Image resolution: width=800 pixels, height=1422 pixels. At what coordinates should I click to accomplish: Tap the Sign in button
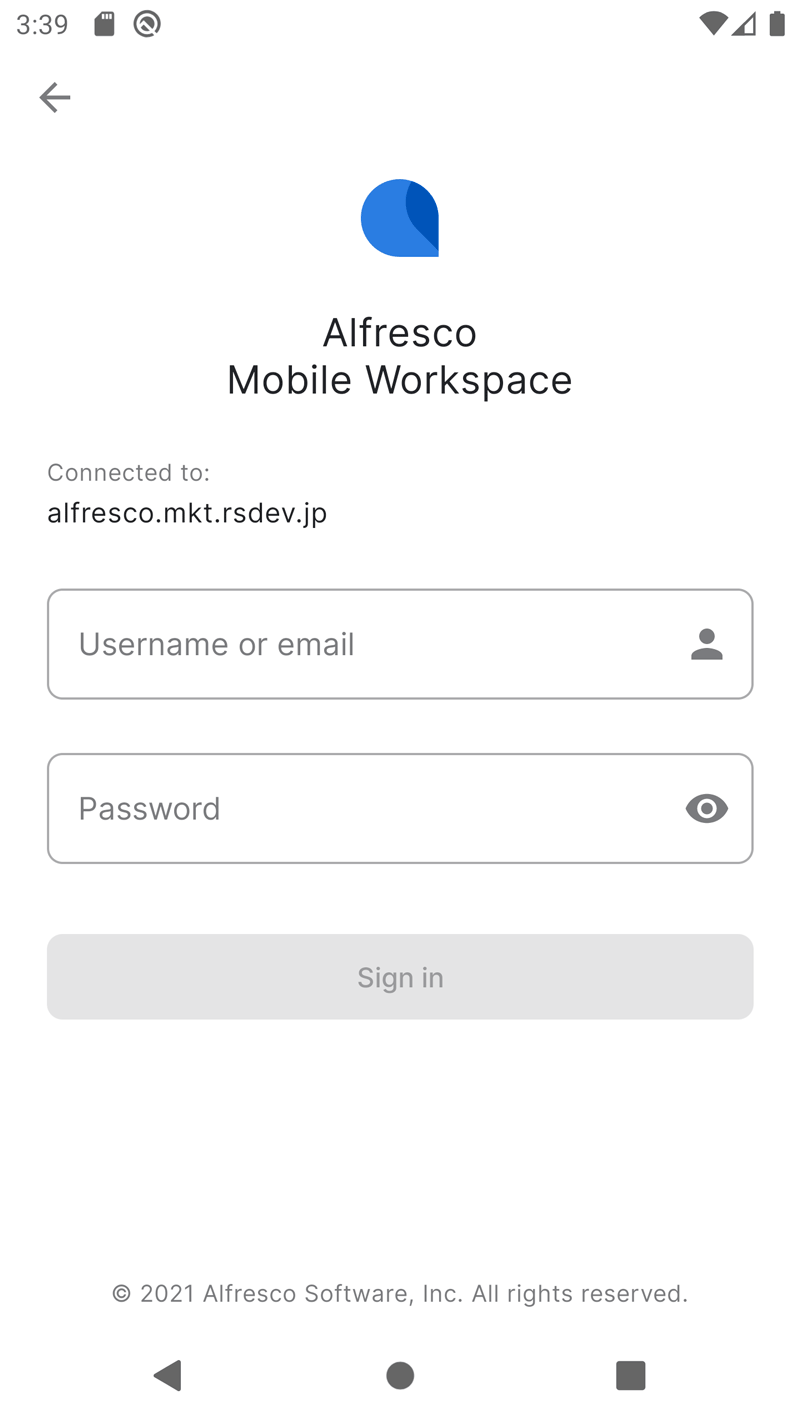pyautogui.click(x=400, y=977)
